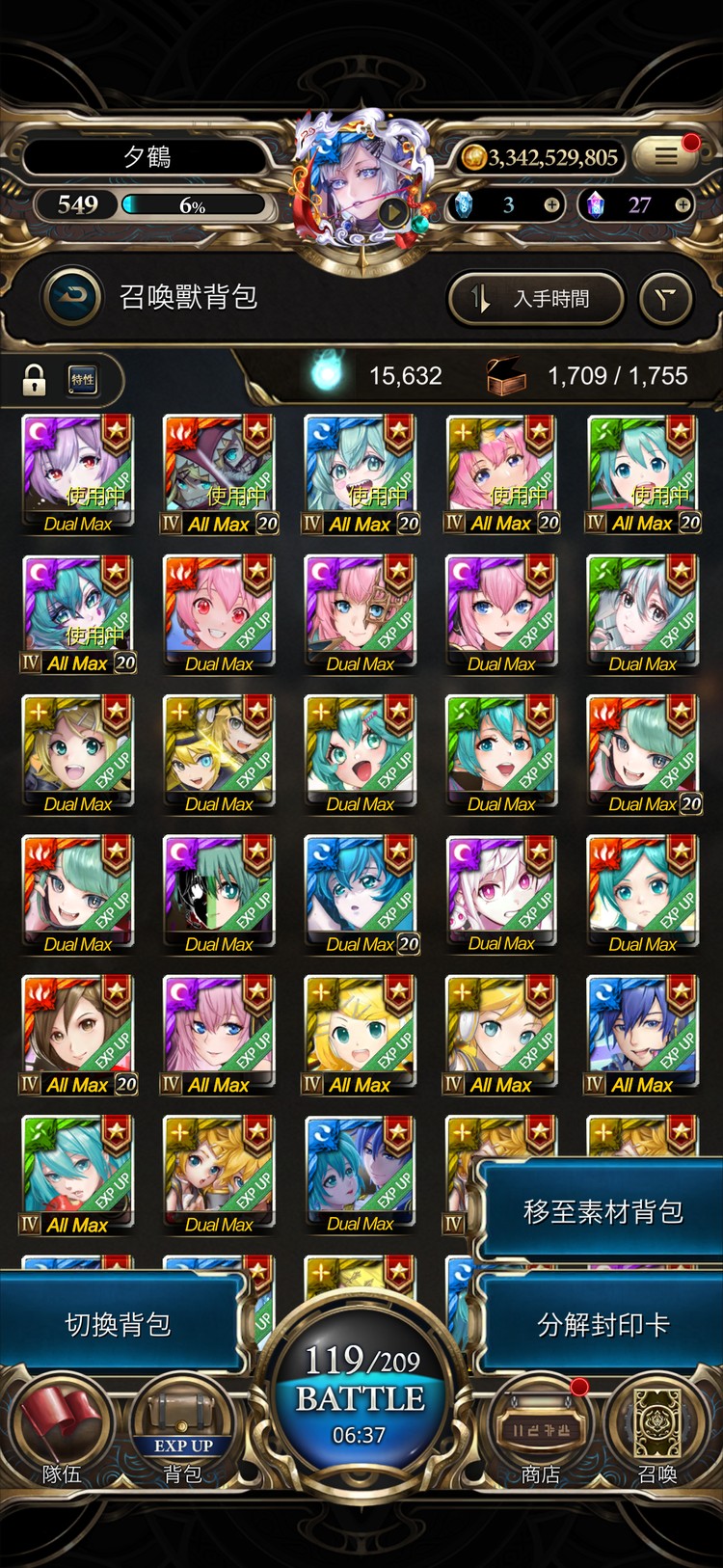
Task: Toggle the padlock lock mode
Action: pyautogui.click(x=35, y=379)
